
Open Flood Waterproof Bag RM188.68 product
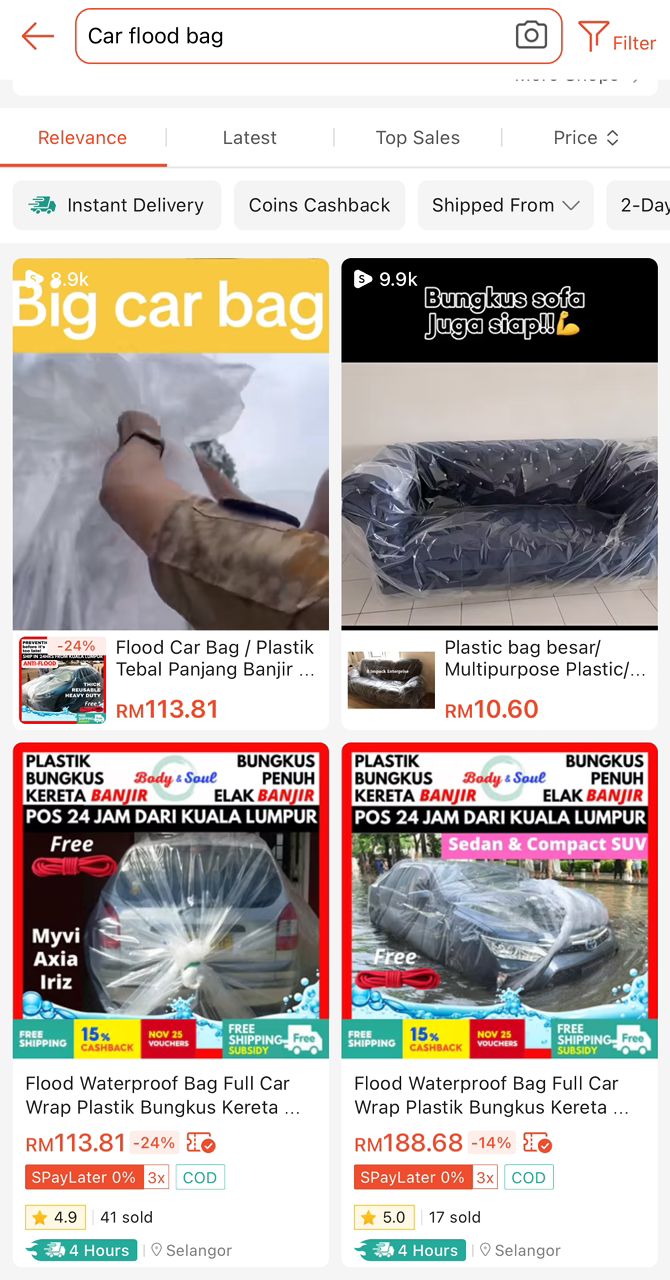coord(499,1095)
